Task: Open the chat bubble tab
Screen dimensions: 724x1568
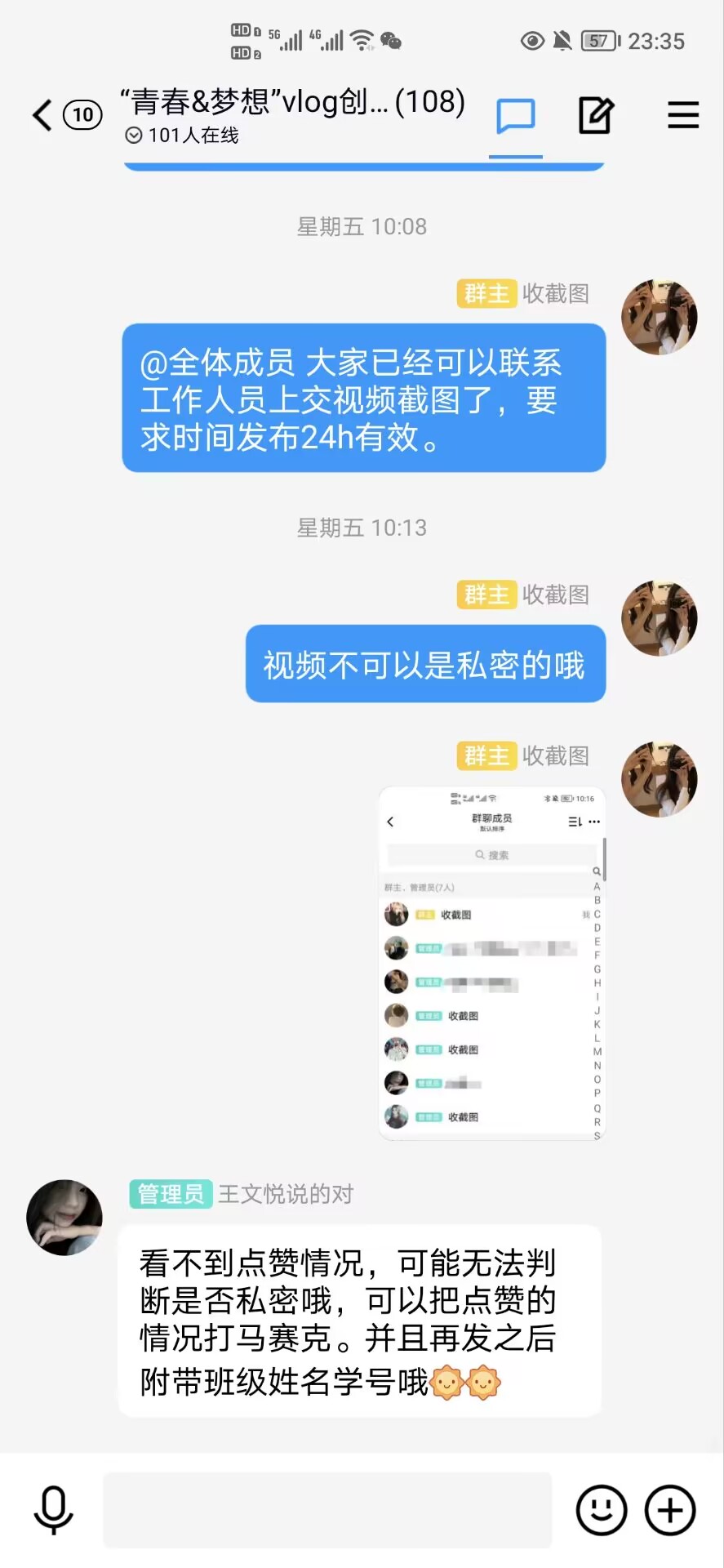Action: [x=516, y=116]
